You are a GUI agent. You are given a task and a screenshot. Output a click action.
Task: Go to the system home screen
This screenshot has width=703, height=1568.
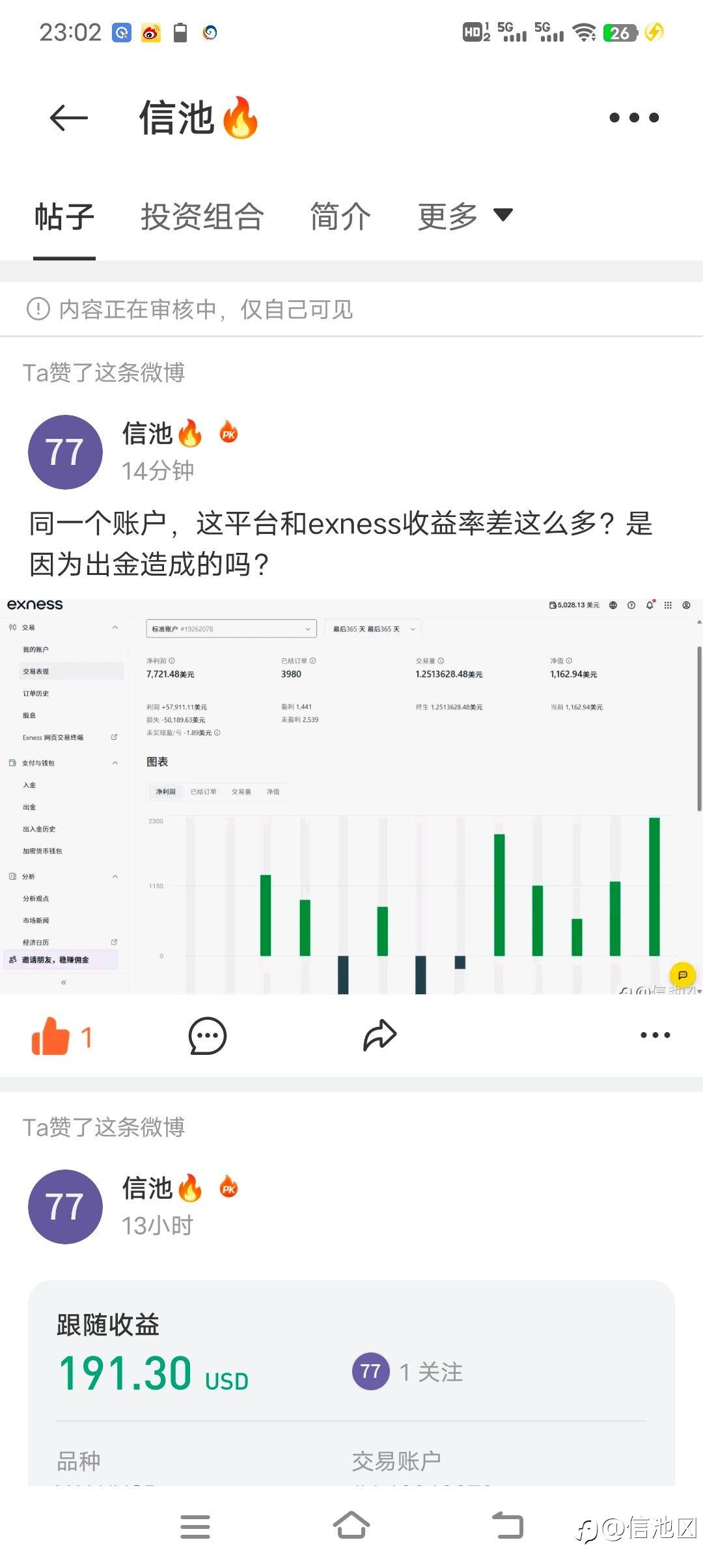(x=351, y=1526)
